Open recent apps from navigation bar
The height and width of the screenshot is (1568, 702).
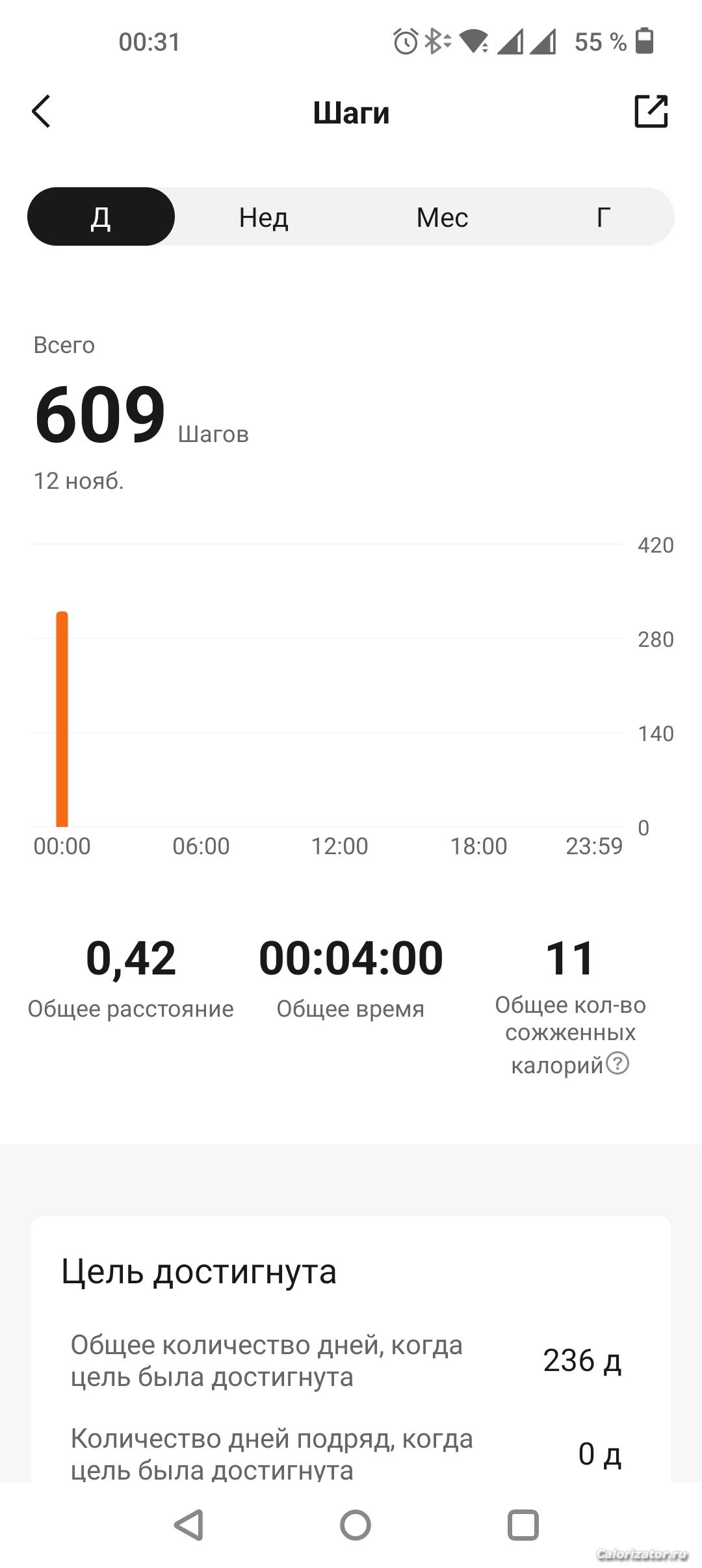(x=523, y=1524)
